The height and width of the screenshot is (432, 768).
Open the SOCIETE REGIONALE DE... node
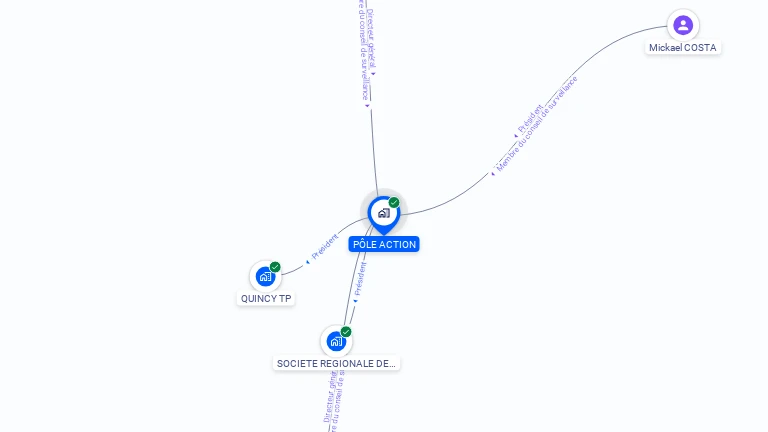click(x=336, y=341)
